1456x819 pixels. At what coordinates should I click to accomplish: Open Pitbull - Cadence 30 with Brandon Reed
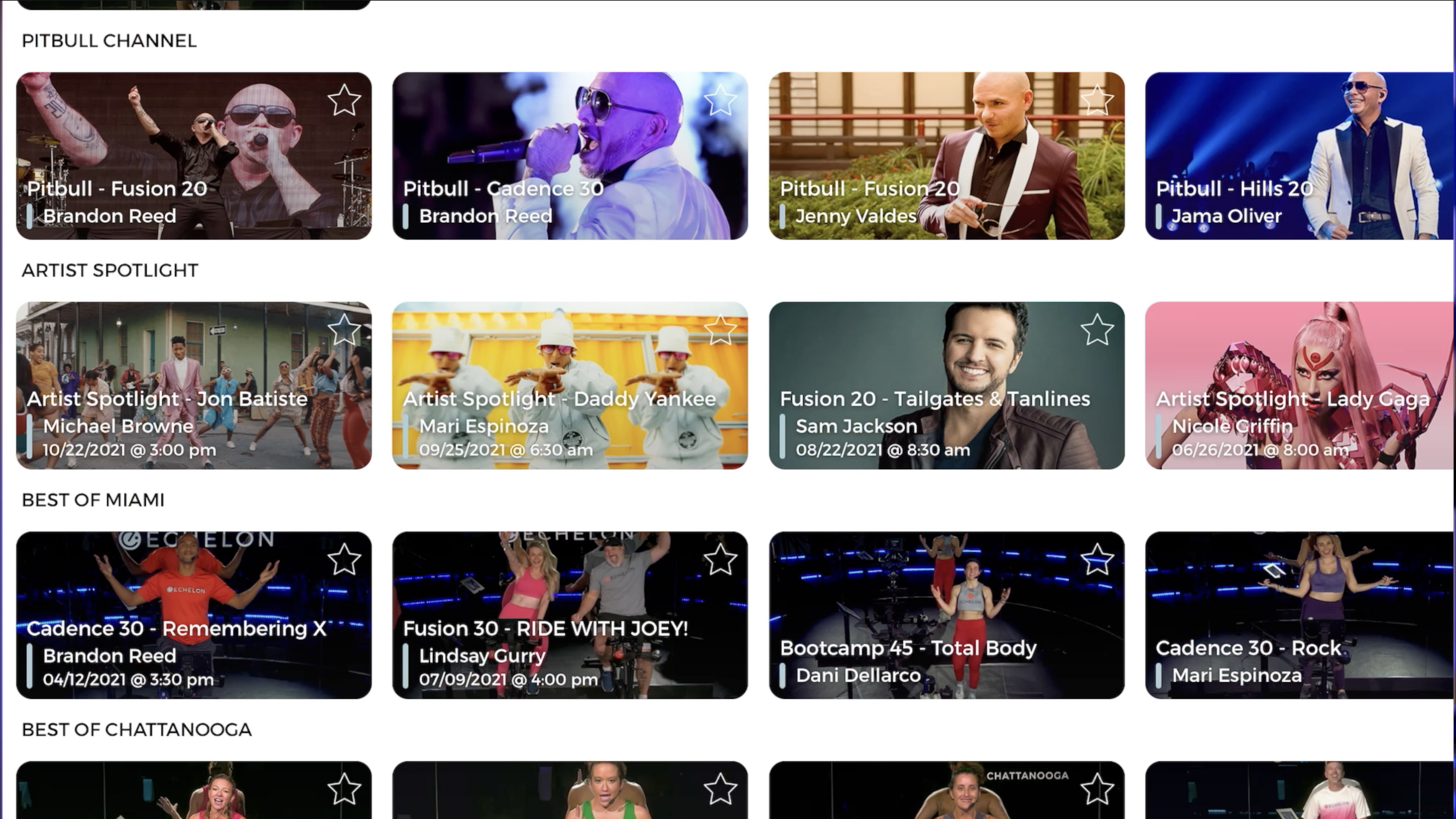click(570, 155)
